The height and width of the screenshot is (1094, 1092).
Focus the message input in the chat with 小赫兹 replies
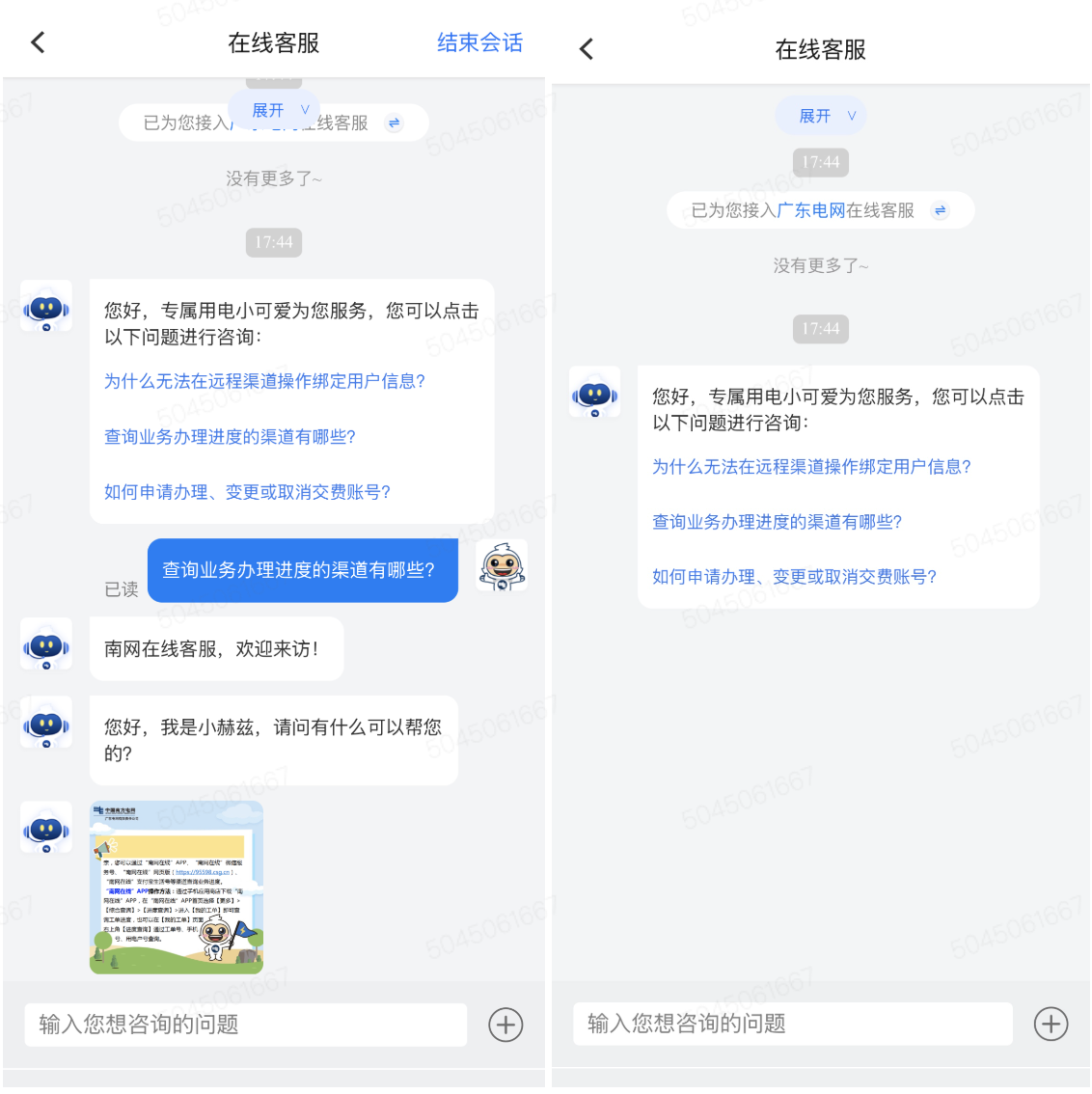tap(246, 1025)
